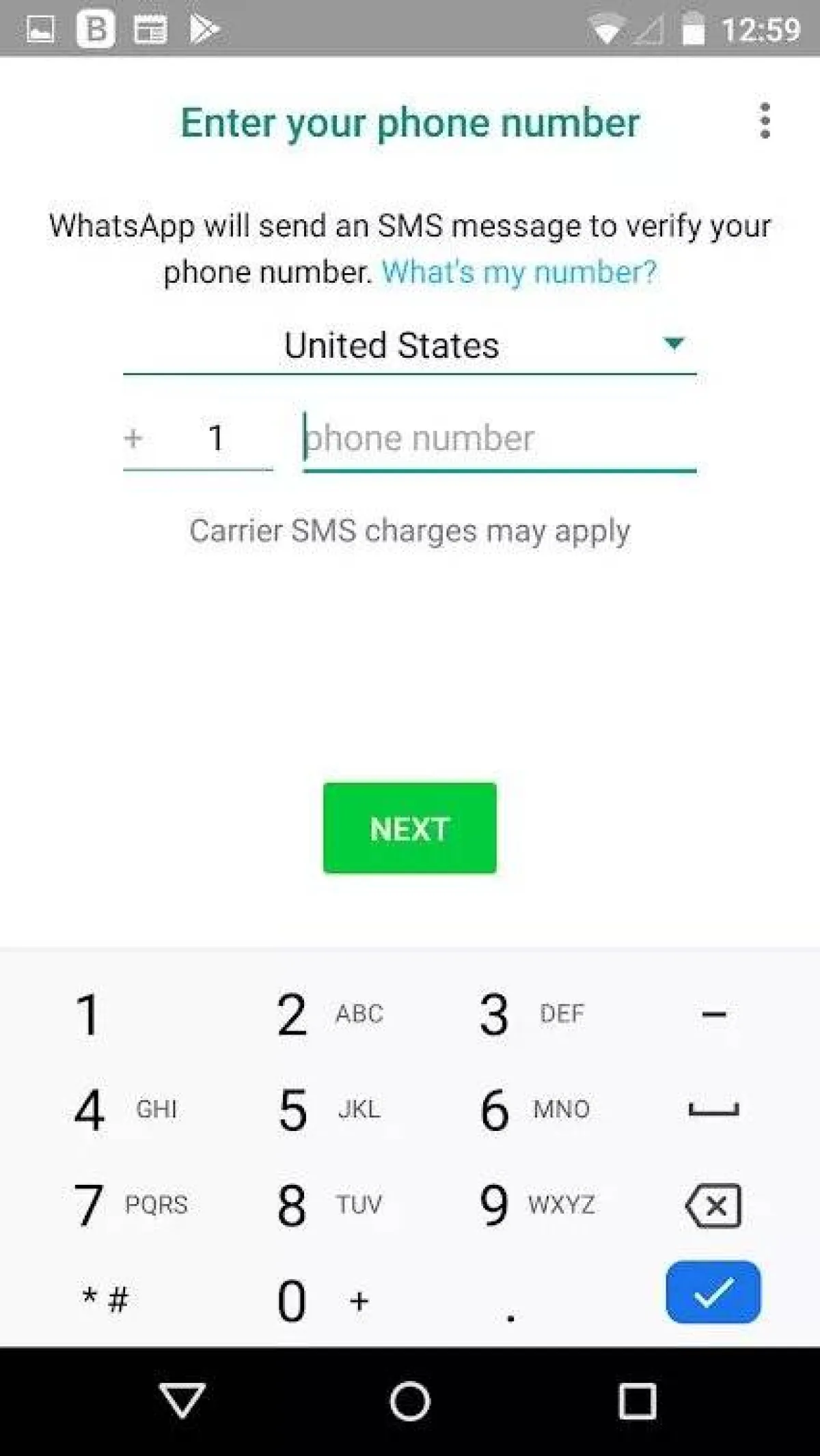This screenshot has width=820, height=1456.
Task: Delete a digit with the backspace key
Action: [713, 1205]
